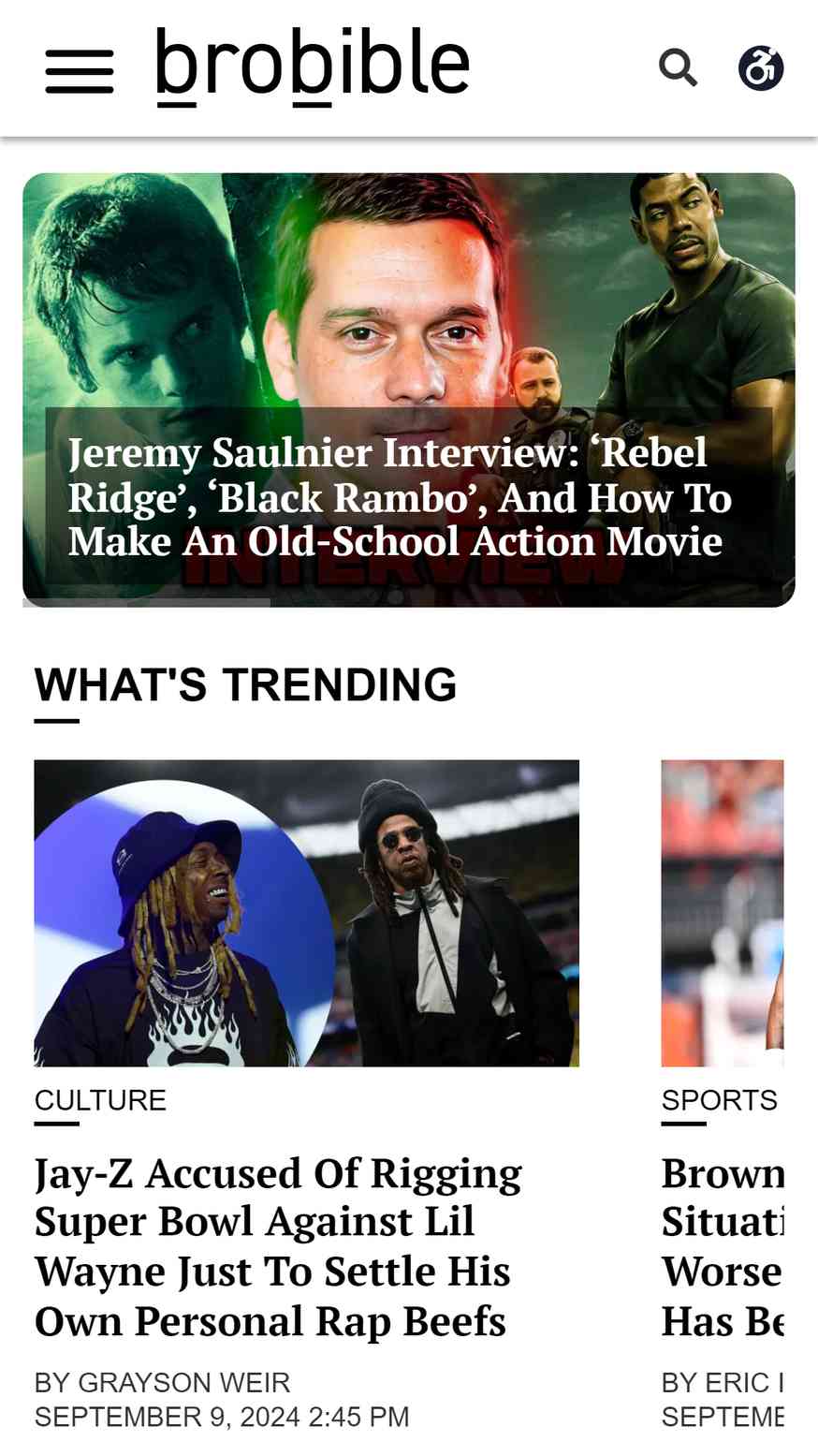Open the search magnifier icon
This screenshot has width=818, height=1456.
678,67
